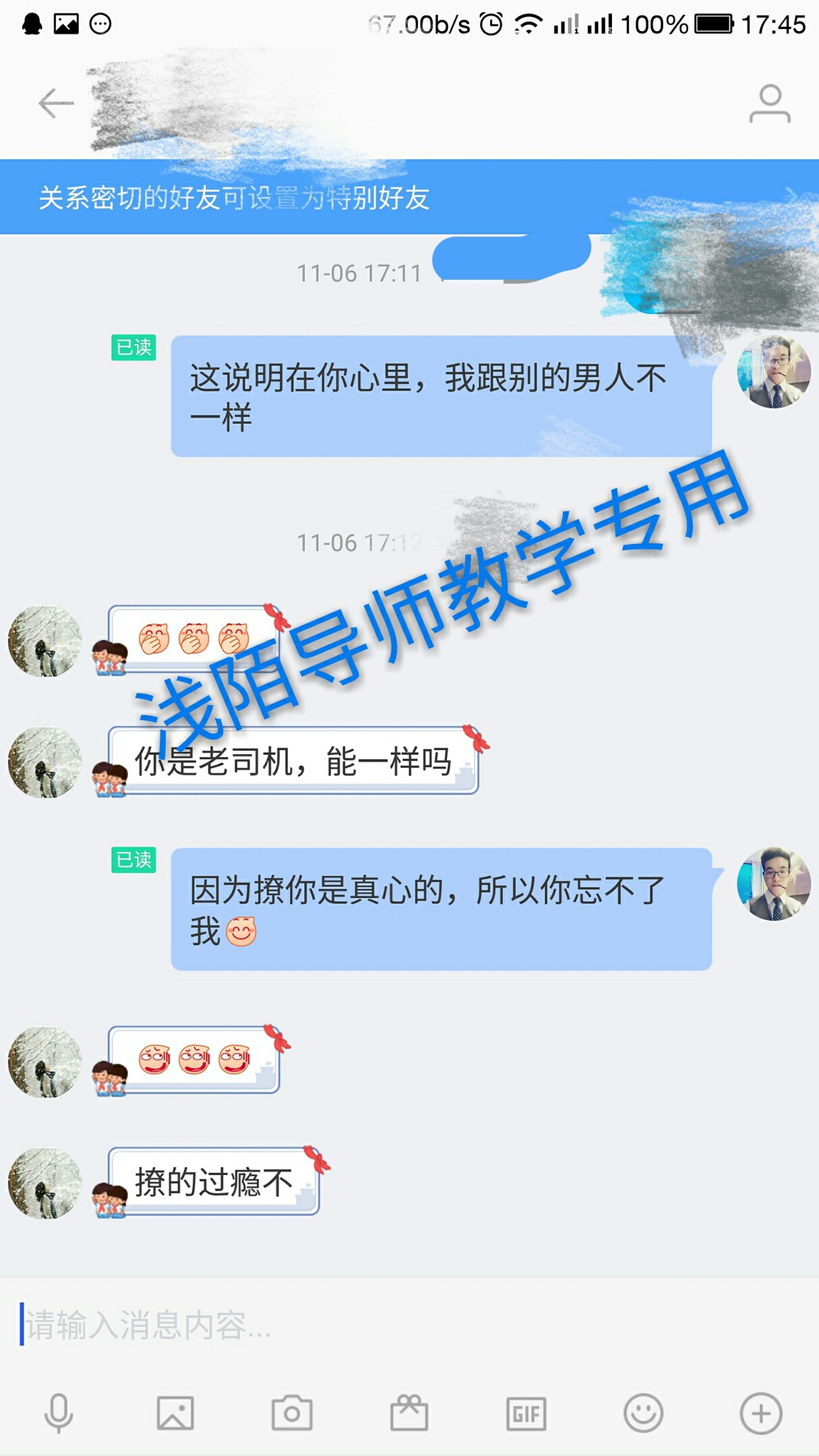The height and width of the screenshot is (1456, 819).
Task: Focus the message input field
Action: 404,1325
